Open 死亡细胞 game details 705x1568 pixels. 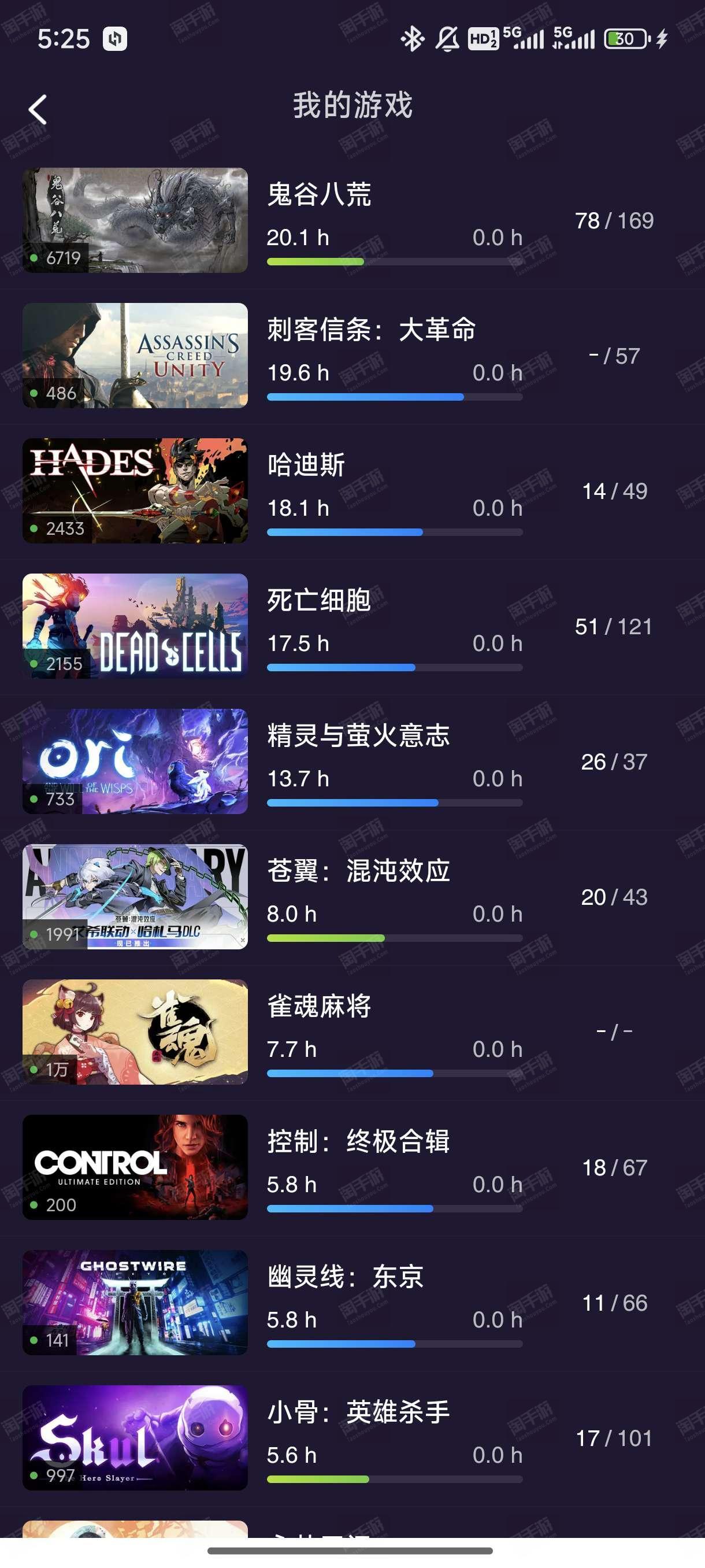pos(352,626)
